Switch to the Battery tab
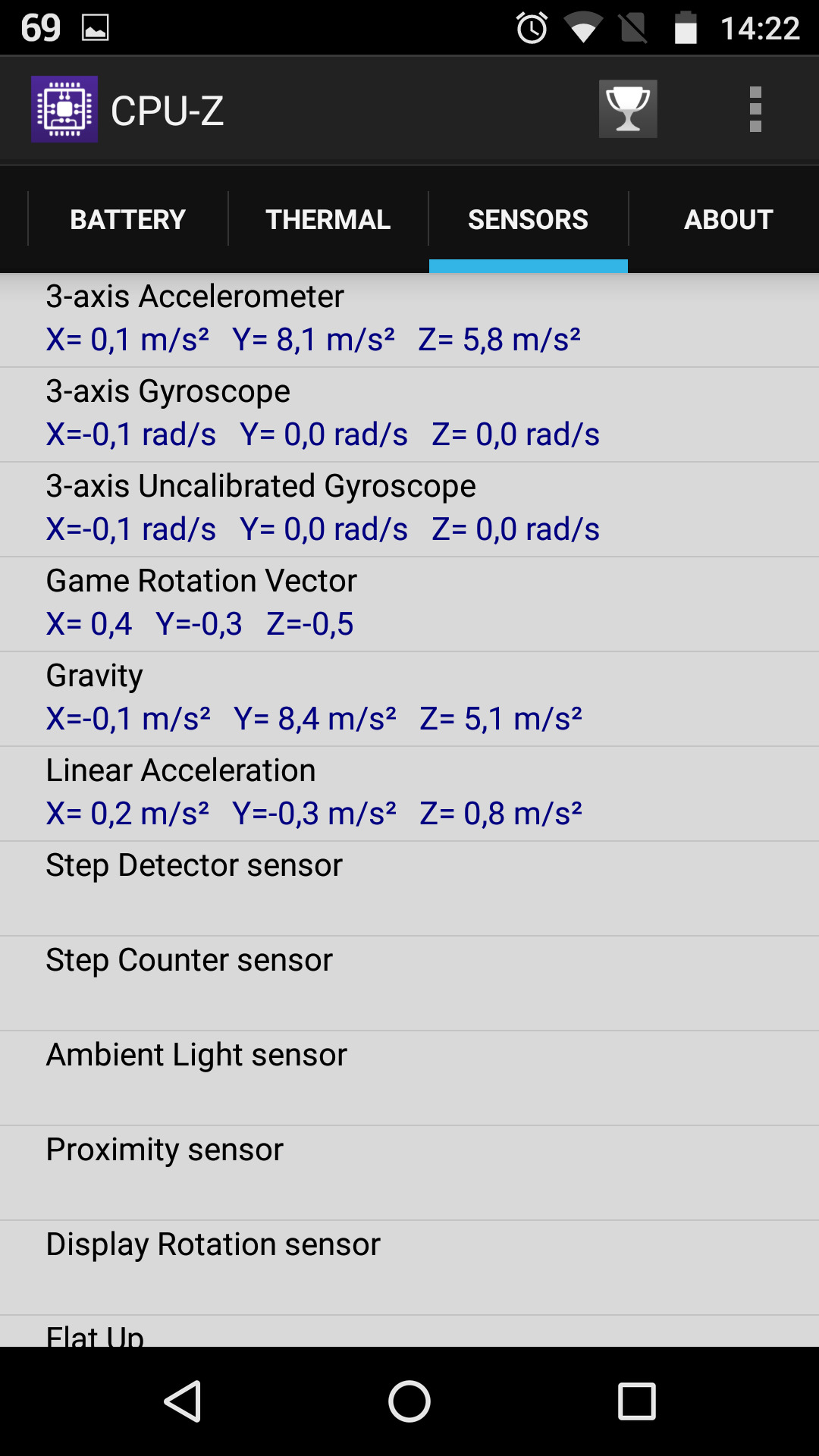This screenshot has height=1456, width=819. 127,219
